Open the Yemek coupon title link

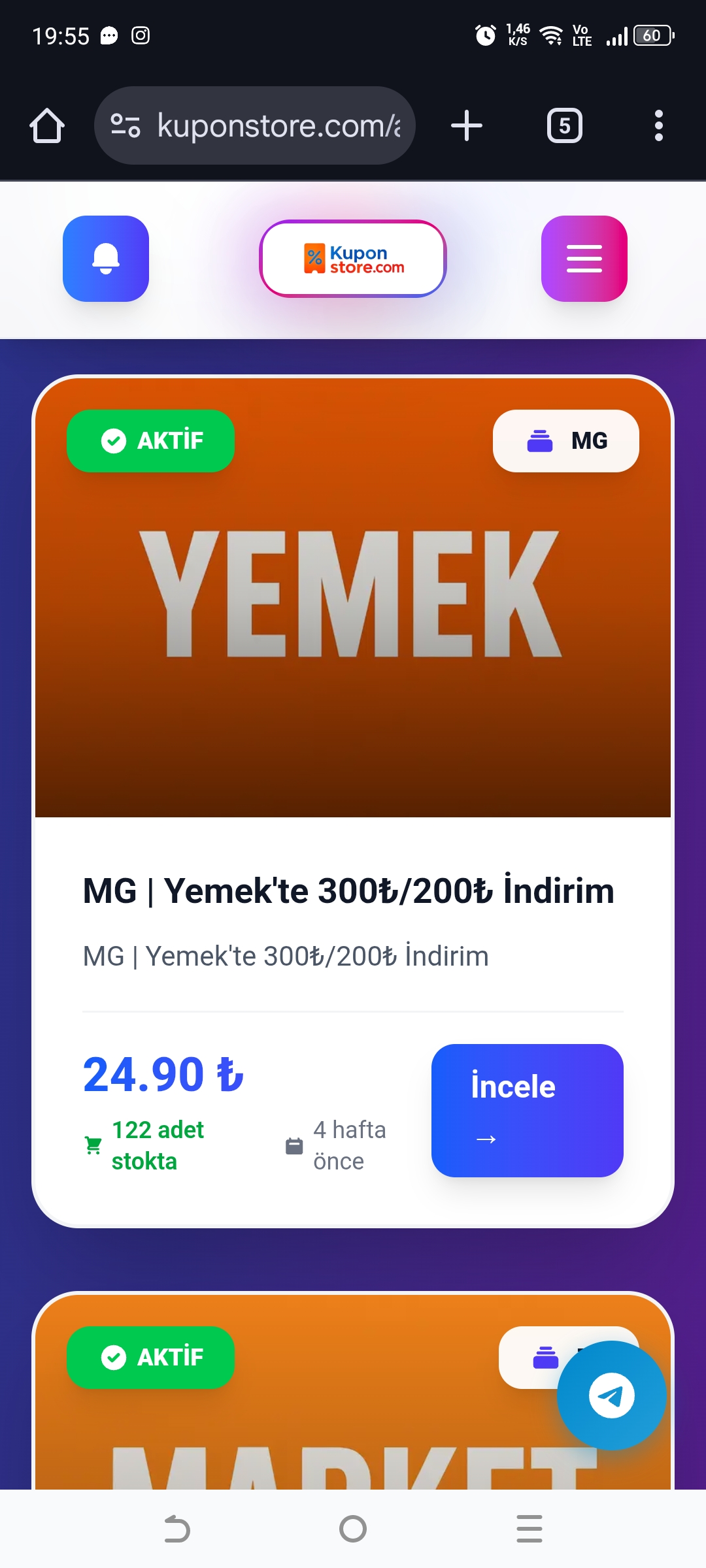348,890
